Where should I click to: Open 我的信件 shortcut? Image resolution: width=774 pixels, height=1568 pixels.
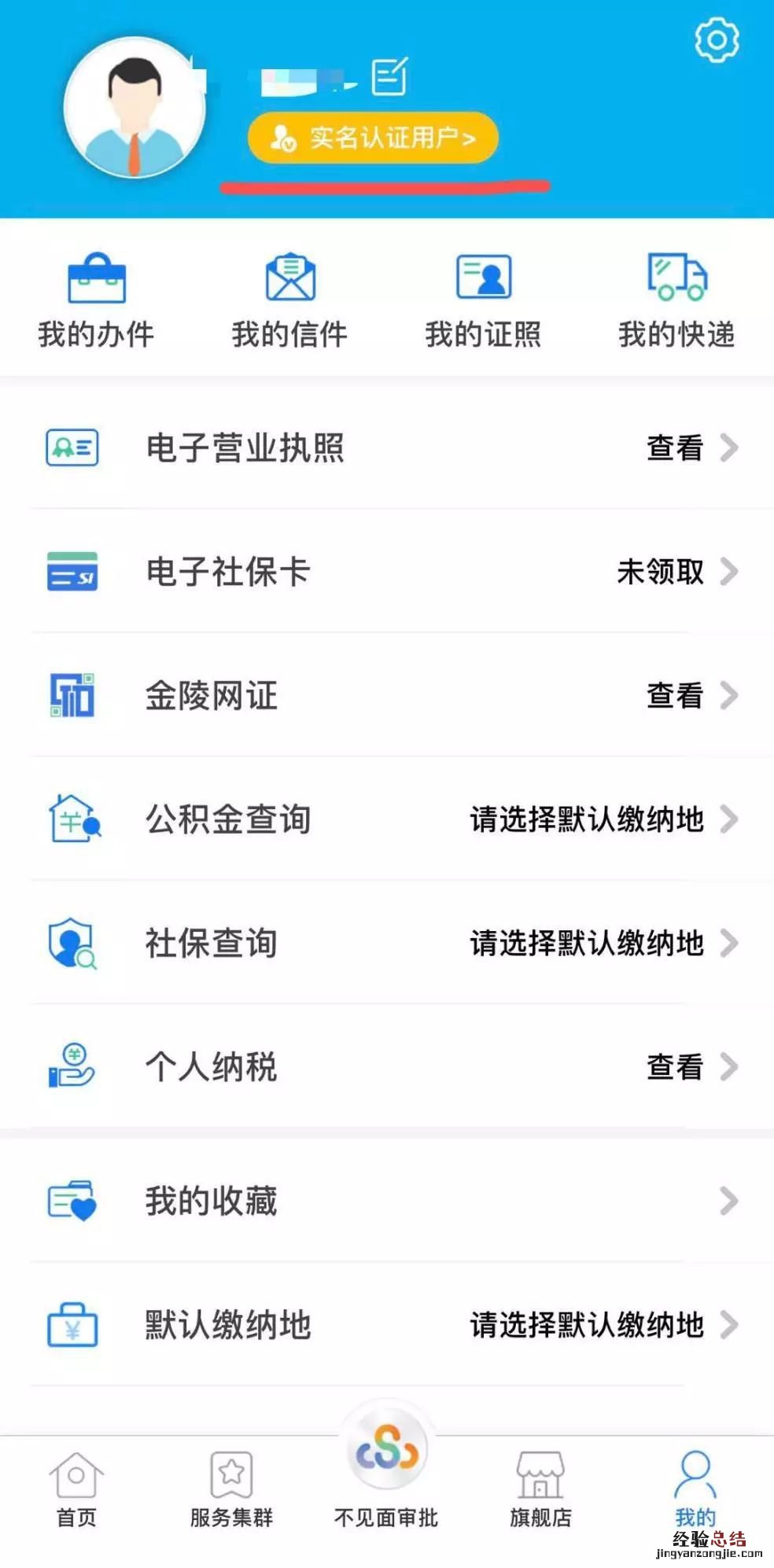click(x=289, y=300)
